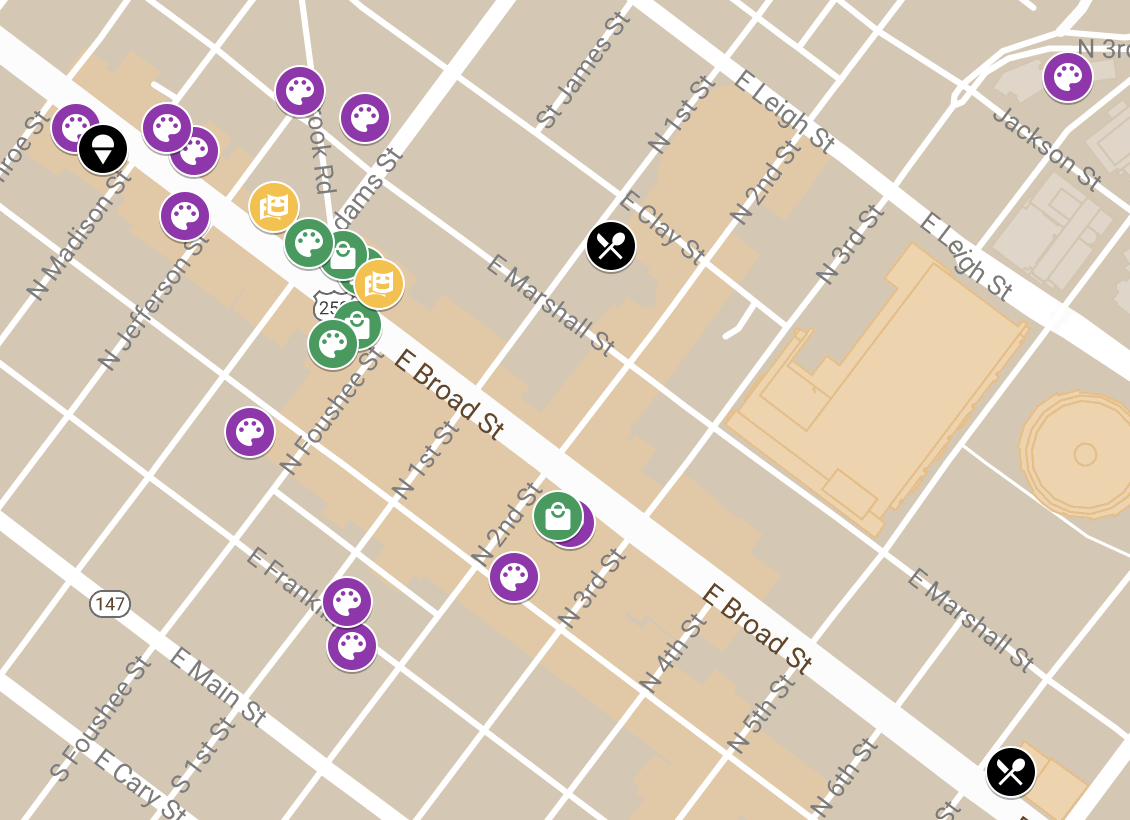Select the purple art pin above Adams St label

point(365,118)
